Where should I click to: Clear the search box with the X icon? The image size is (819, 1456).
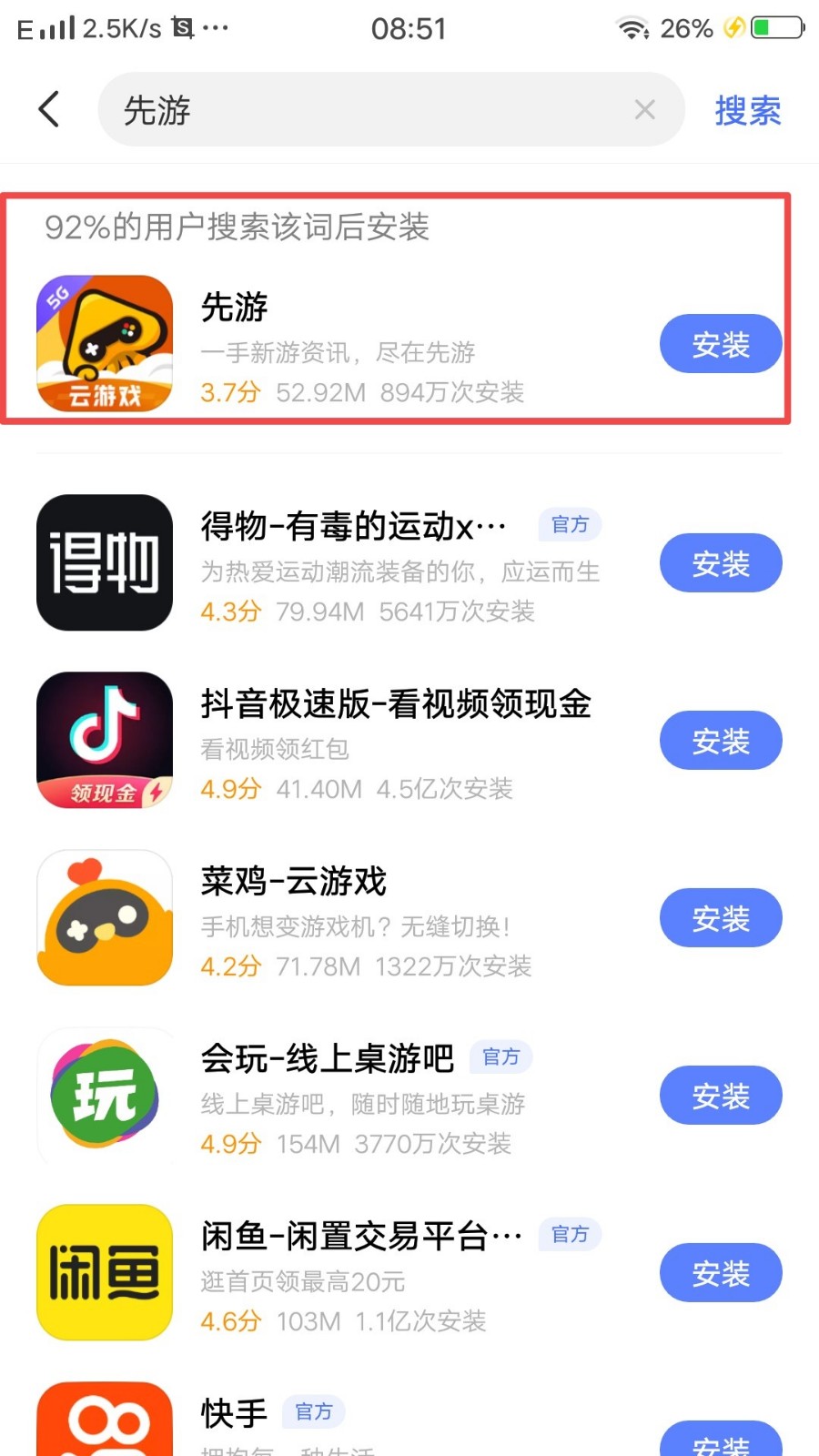[645, 109]
